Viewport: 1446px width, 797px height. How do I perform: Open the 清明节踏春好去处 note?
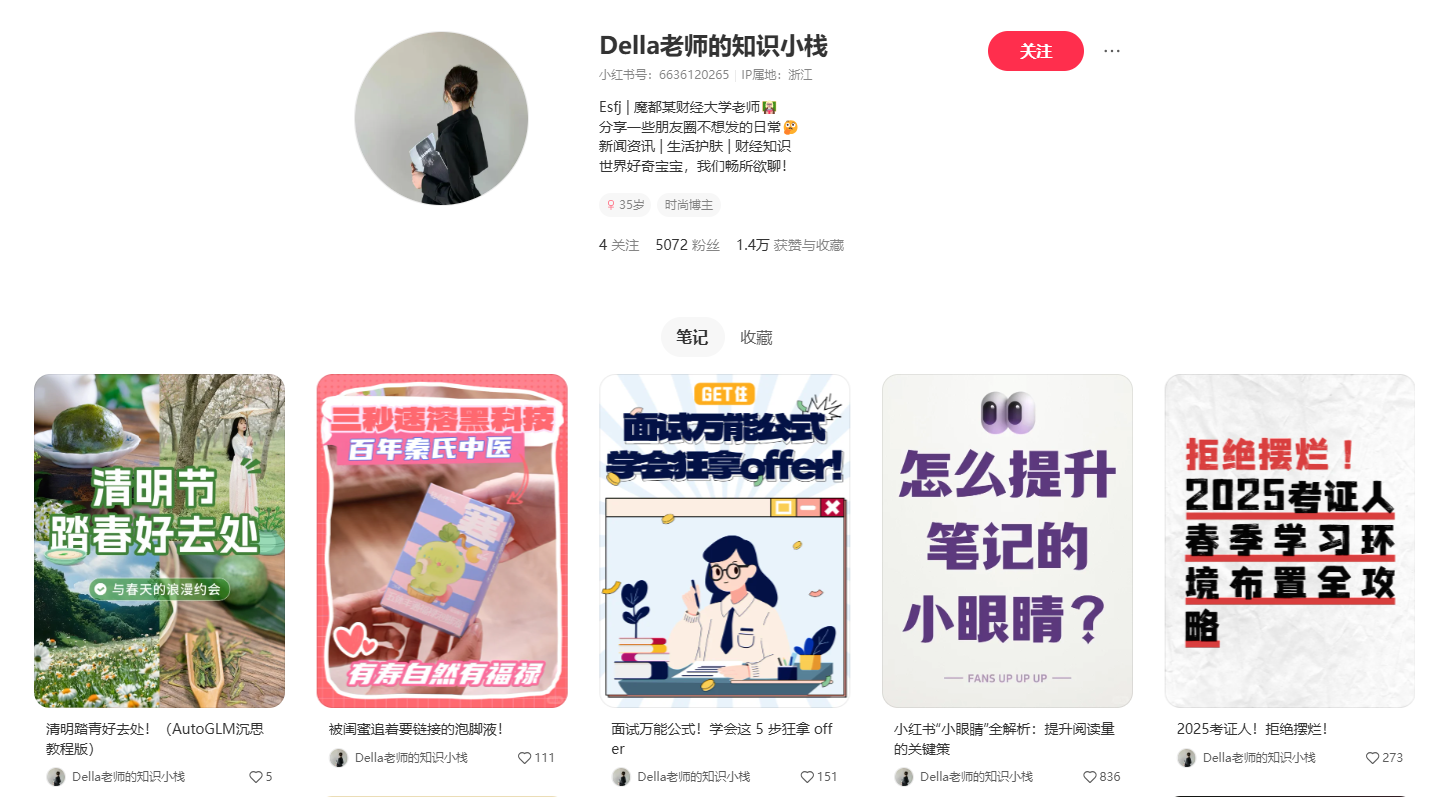point(159,540)
